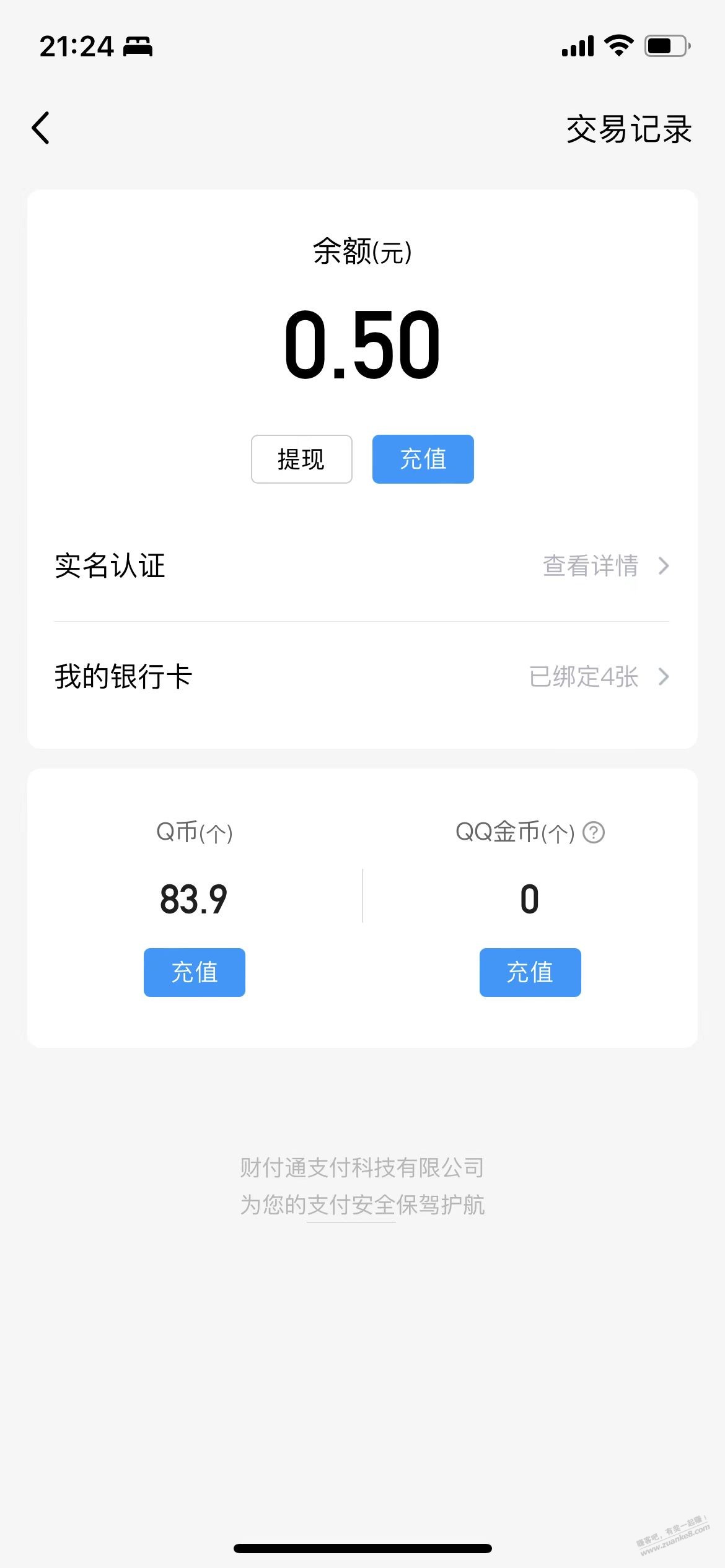Open the underlined 支付安全 link
This screenshot has height=1568, width=725.
[351, 1205]
